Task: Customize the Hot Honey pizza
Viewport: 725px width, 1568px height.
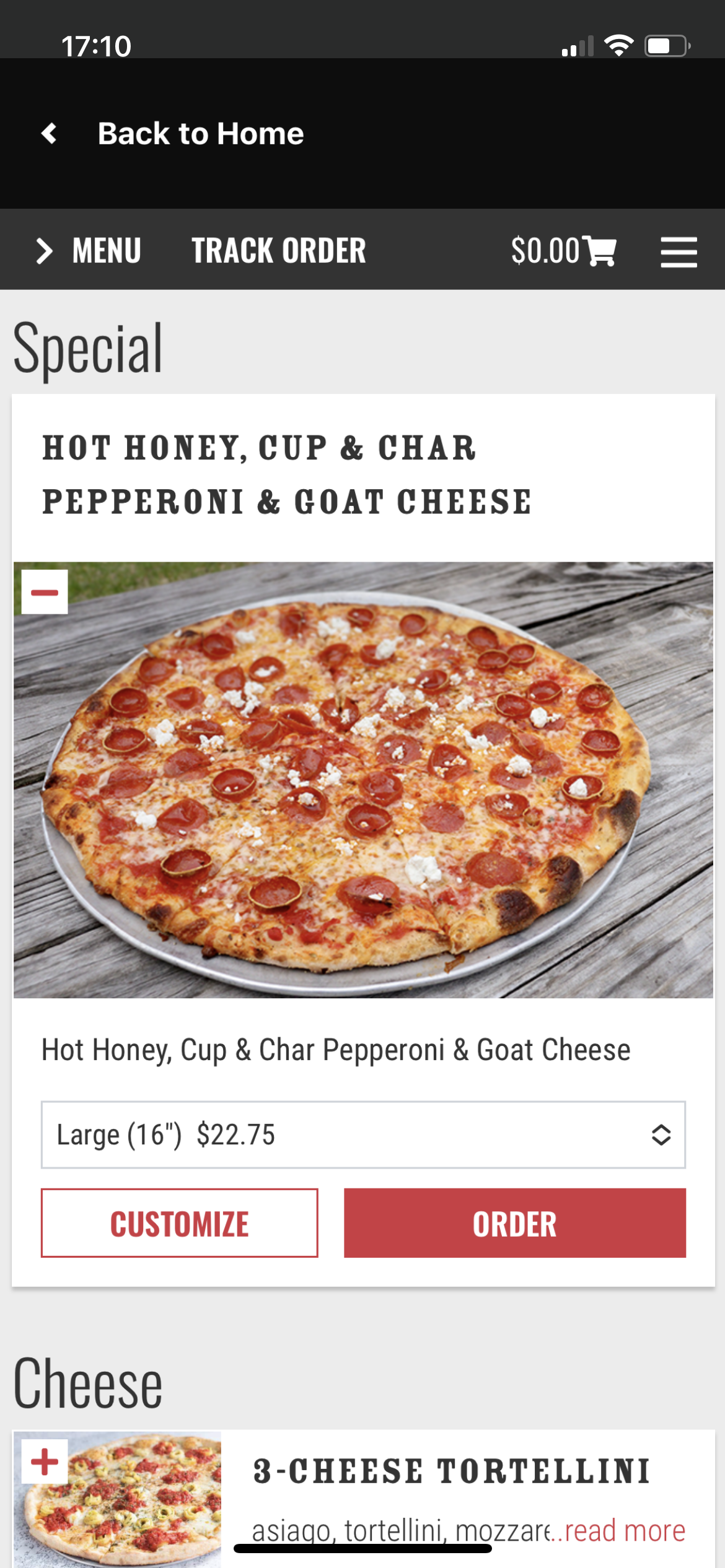Action: 180,1223
